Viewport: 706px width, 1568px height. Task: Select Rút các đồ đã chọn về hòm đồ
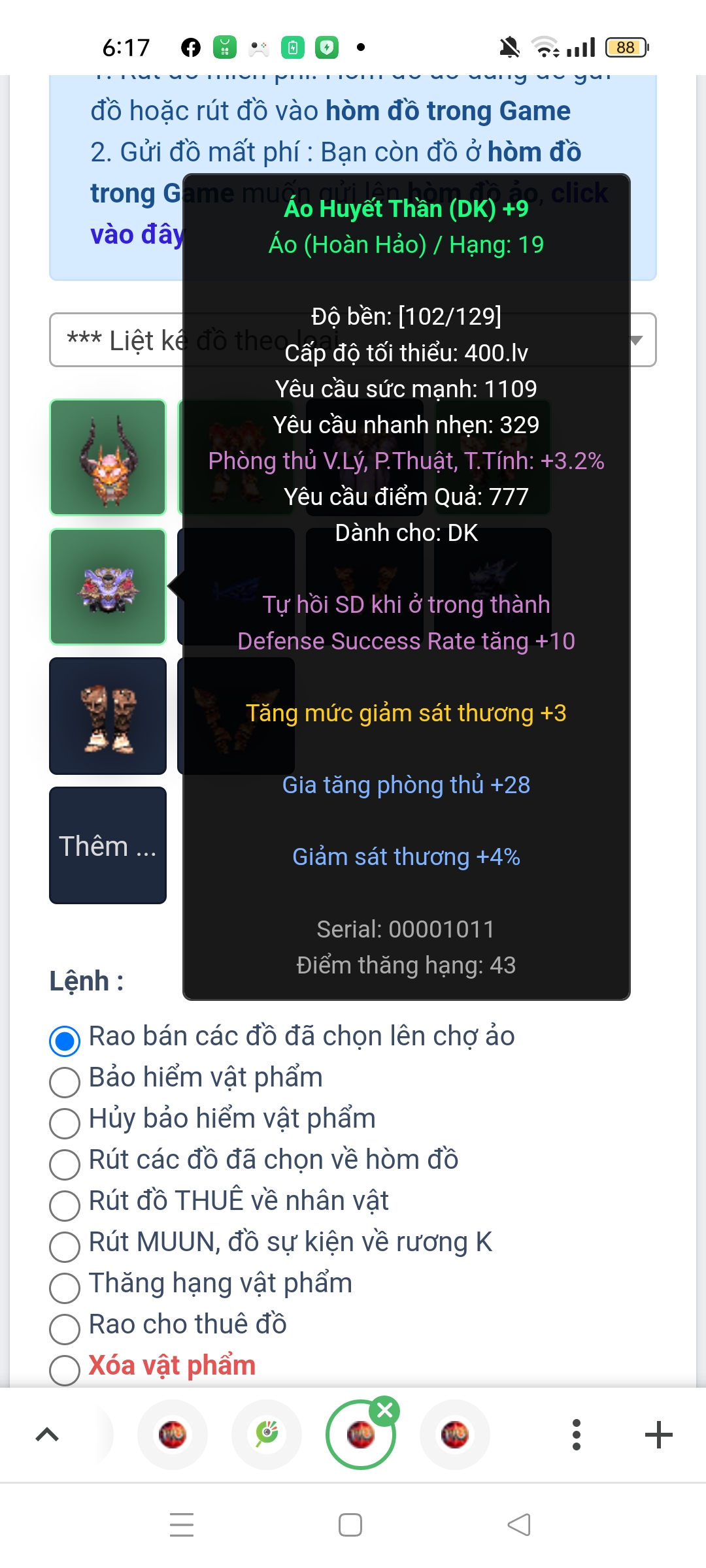coord(65,1164)
